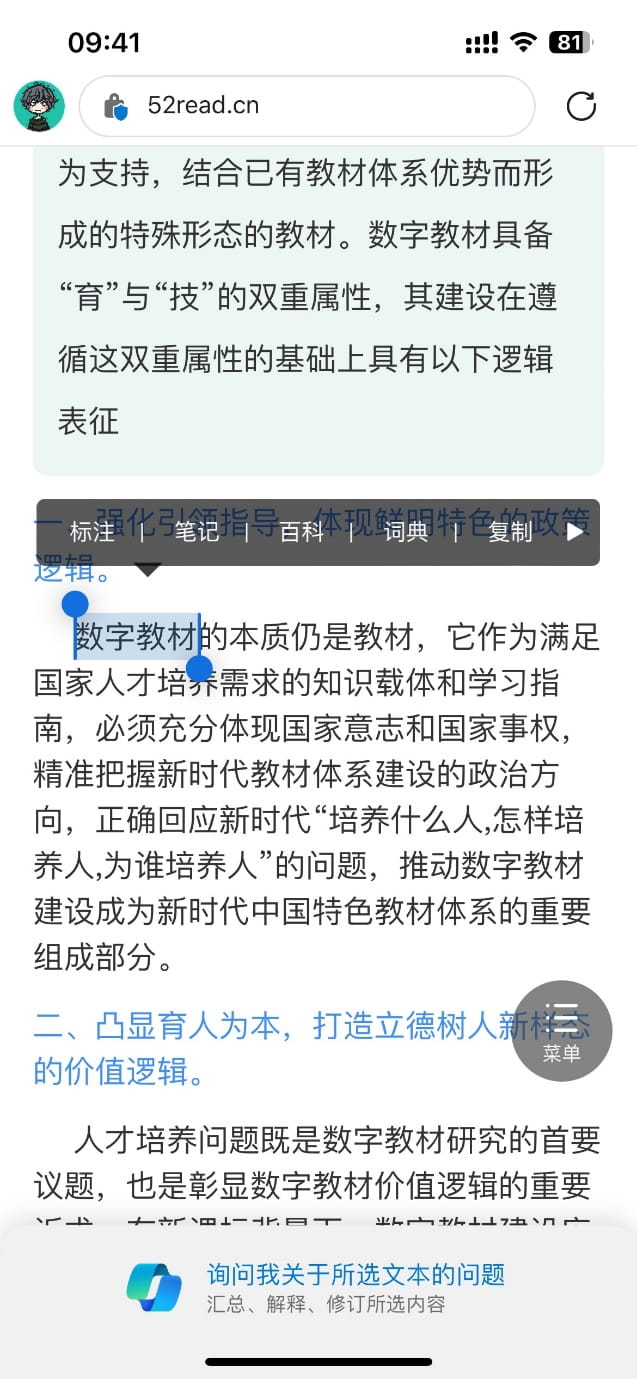Open the floating 菜单 button
Screen dimensions: 637x1379
[562, 1031]
